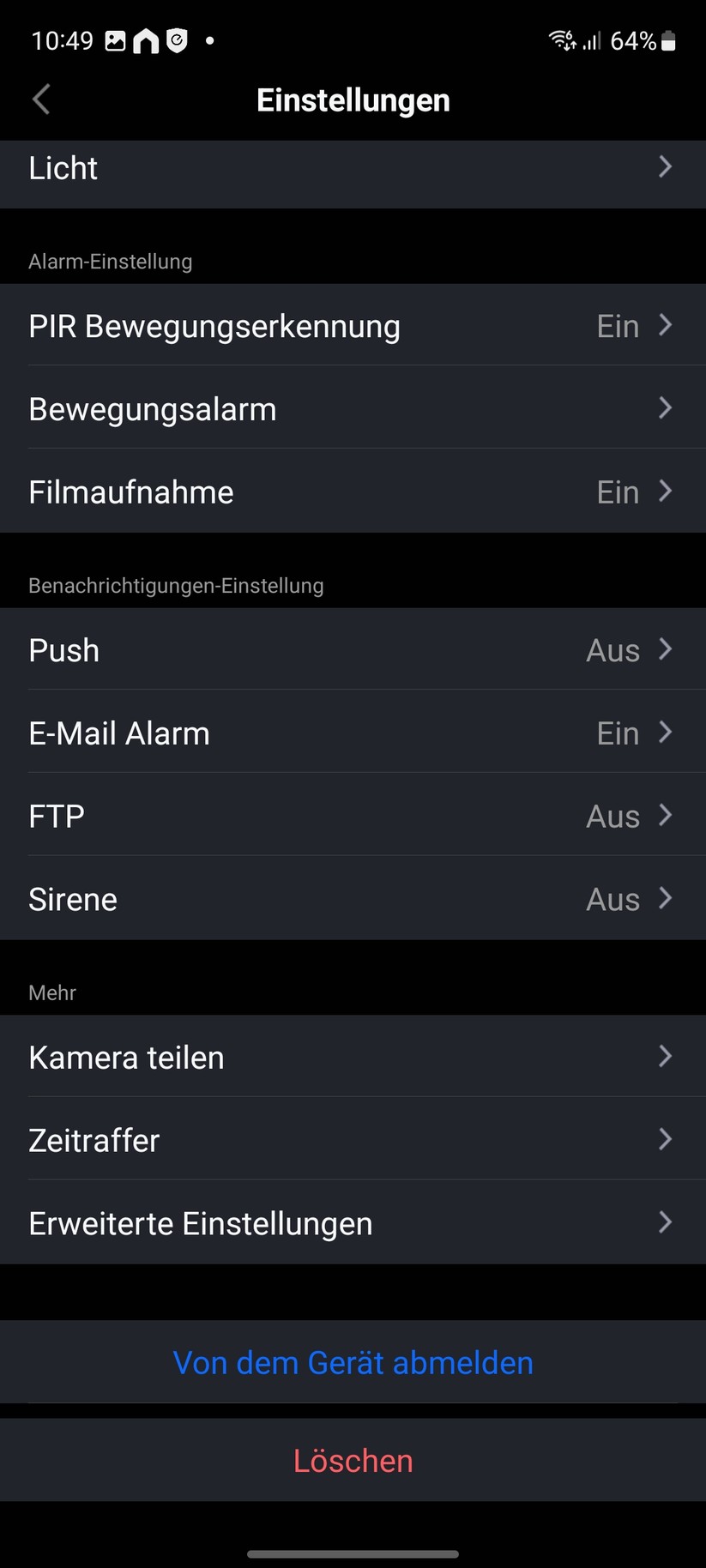The image size is (706, 1568).
Task: Open the Zeitraffer settings
Action: (x=353, y=1140)
